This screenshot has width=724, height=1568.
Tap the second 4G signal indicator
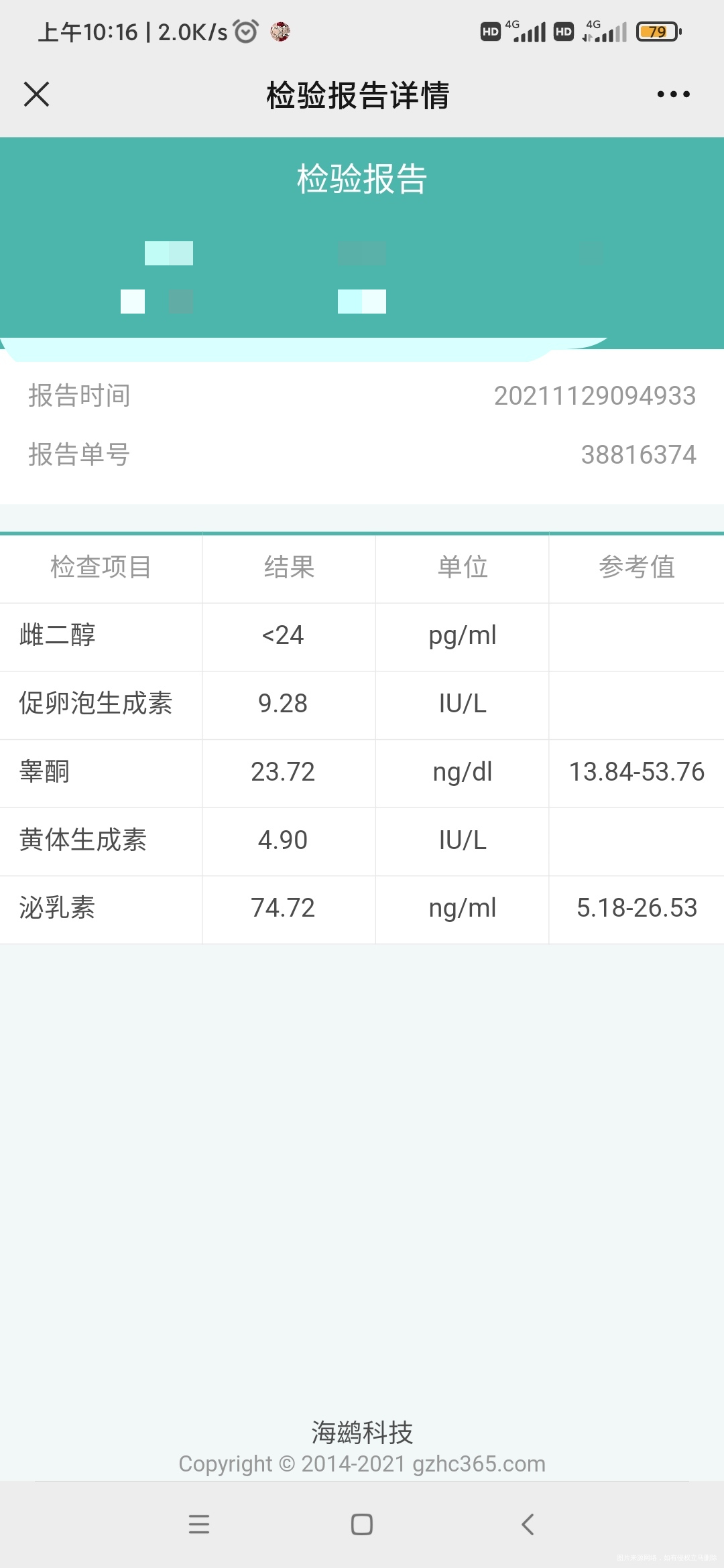(605, 30)
